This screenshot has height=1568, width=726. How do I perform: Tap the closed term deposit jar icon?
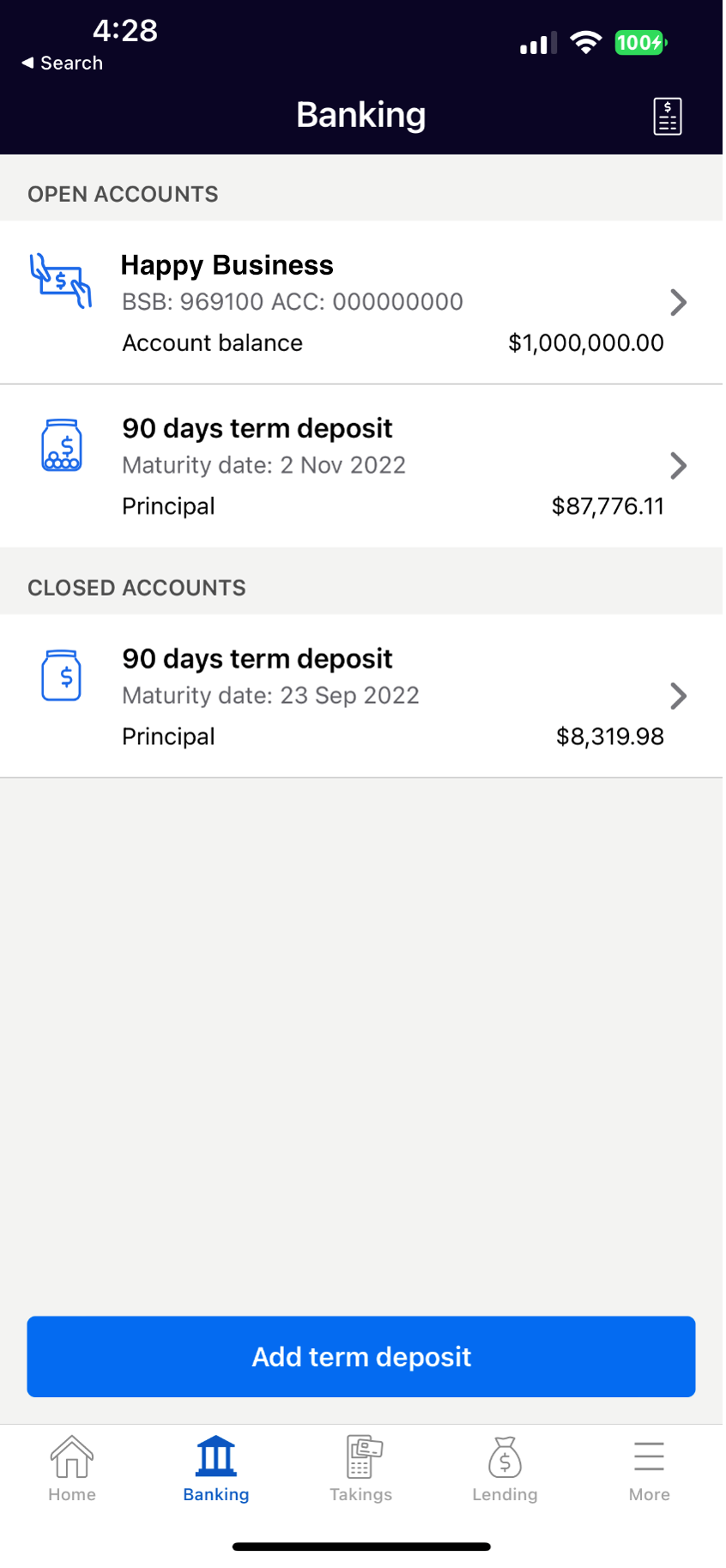(x=61, y=675)
